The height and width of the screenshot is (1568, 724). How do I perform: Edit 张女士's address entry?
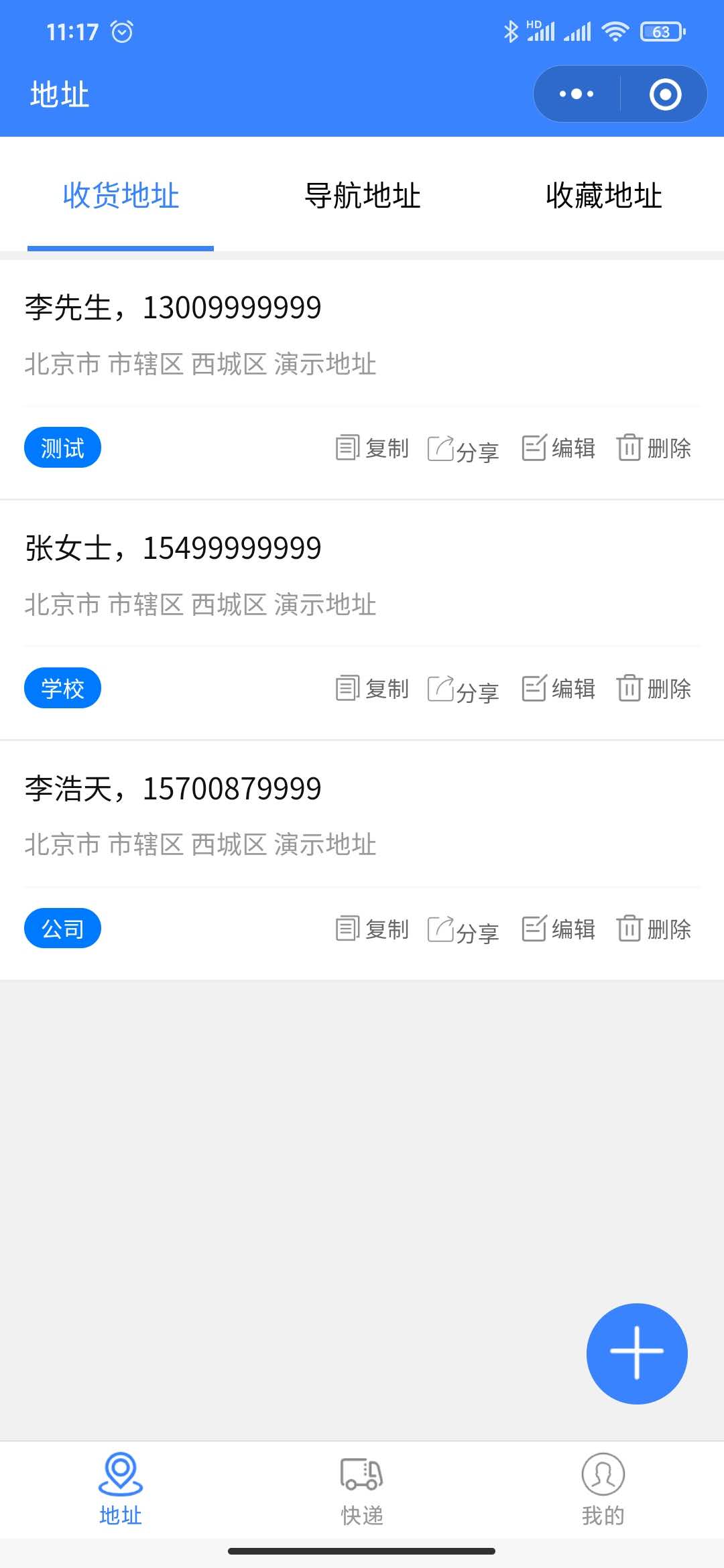tap(558, 688)
